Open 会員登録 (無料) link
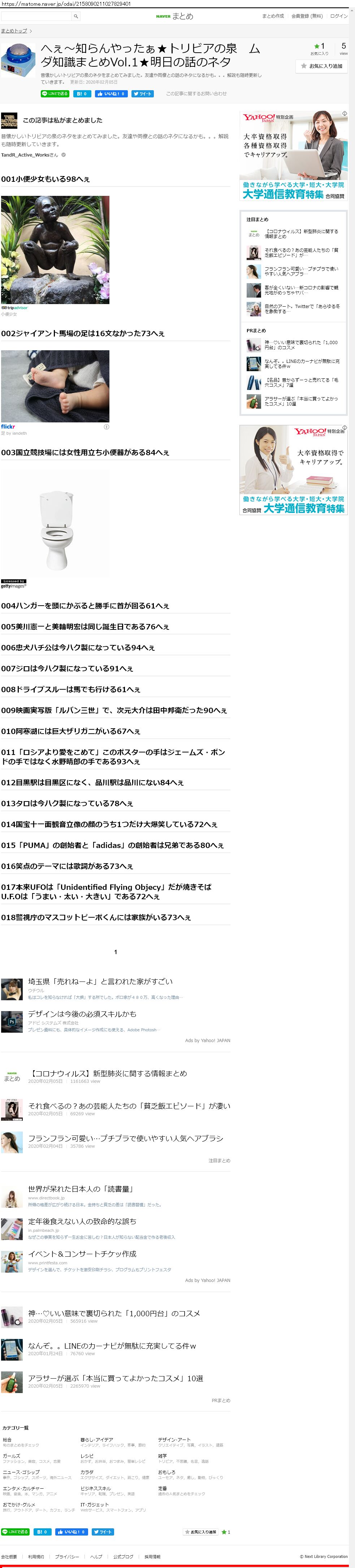Viewport: 355px width, 1568px height. pos(307,16)
